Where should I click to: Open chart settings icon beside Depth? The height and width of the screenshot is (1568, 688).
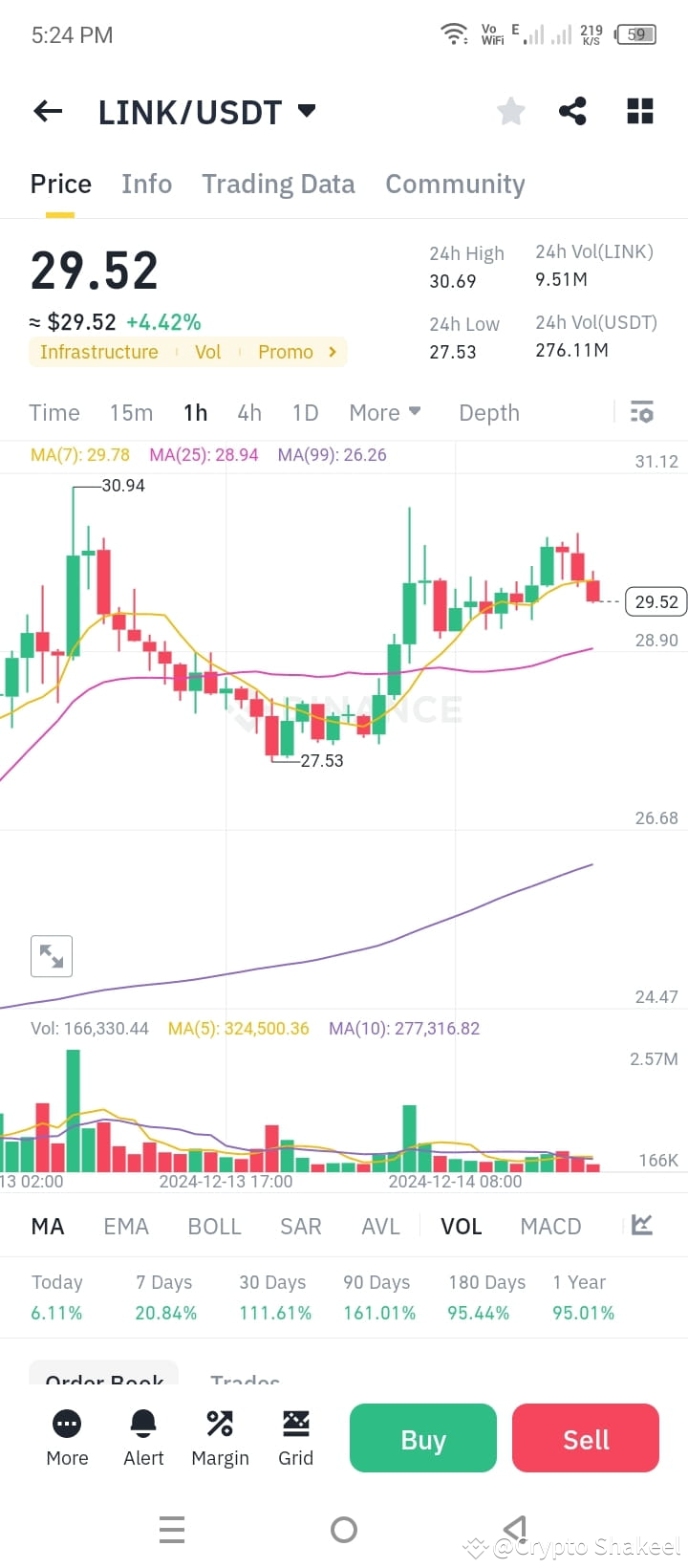pyautogui.click(x=642, y=412)
